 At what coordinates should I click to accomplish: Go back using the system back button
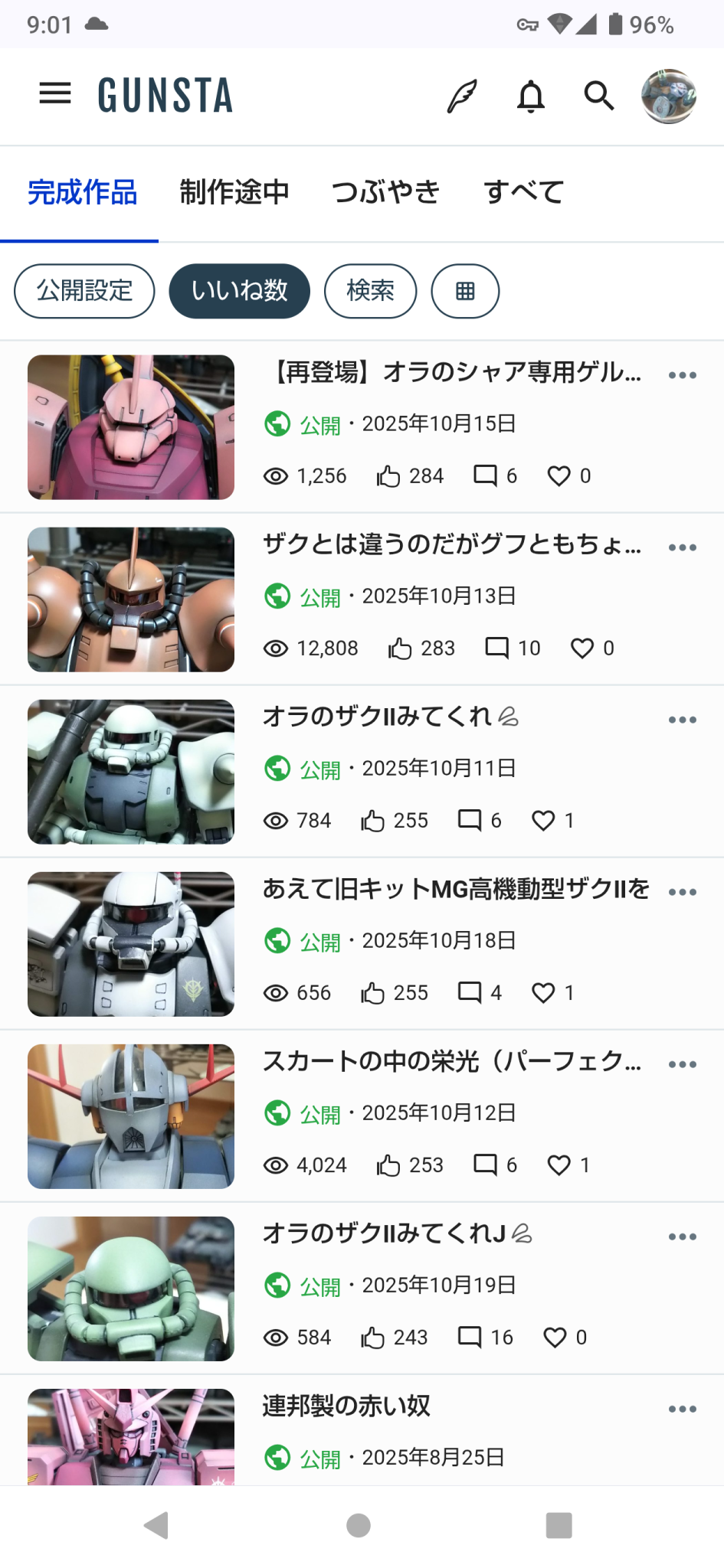[x=156, y=1525]
